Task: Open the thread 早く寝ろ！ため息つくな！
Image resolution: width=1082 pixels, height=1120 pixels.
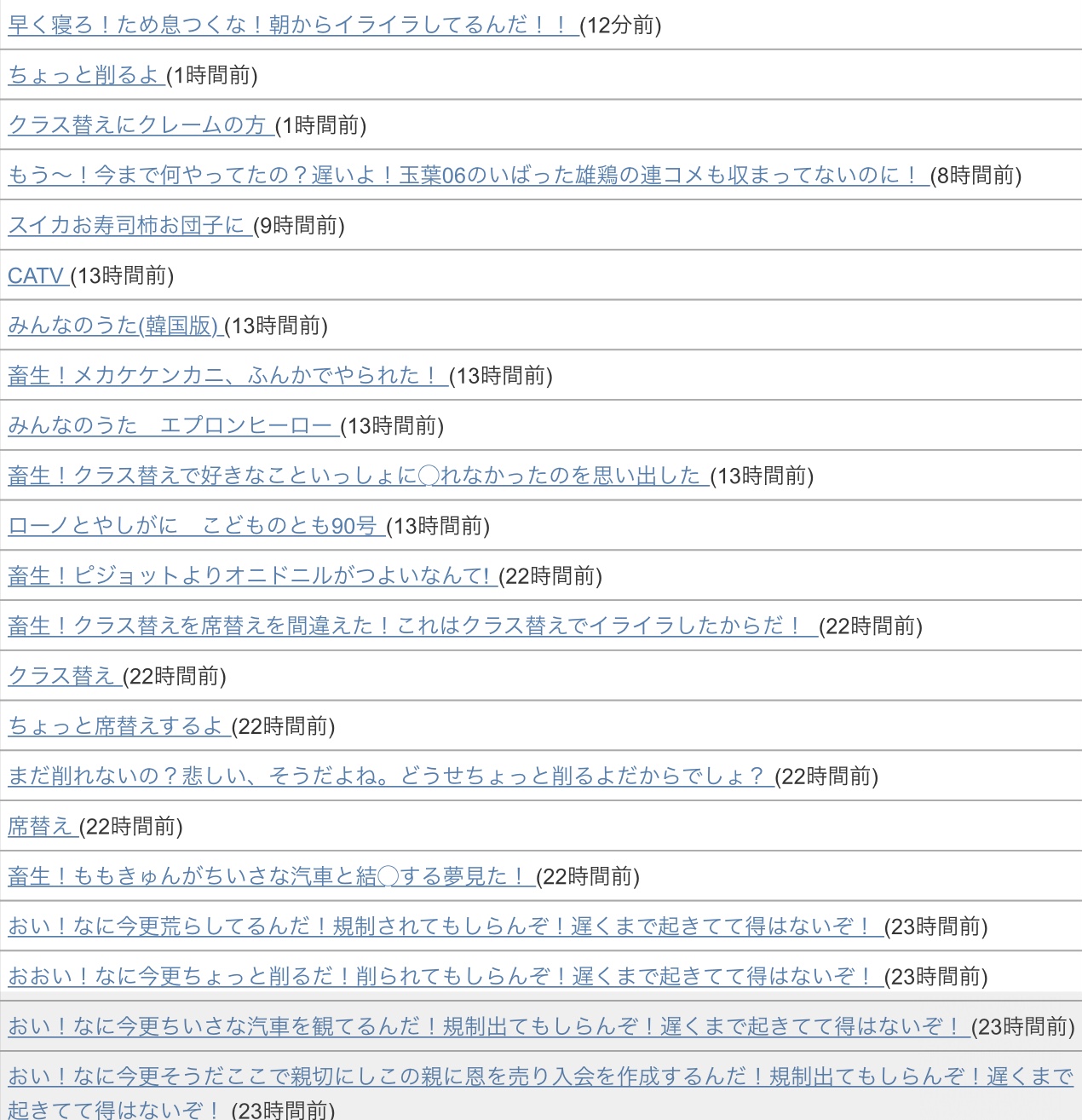Action: click(x=293, y=25)
